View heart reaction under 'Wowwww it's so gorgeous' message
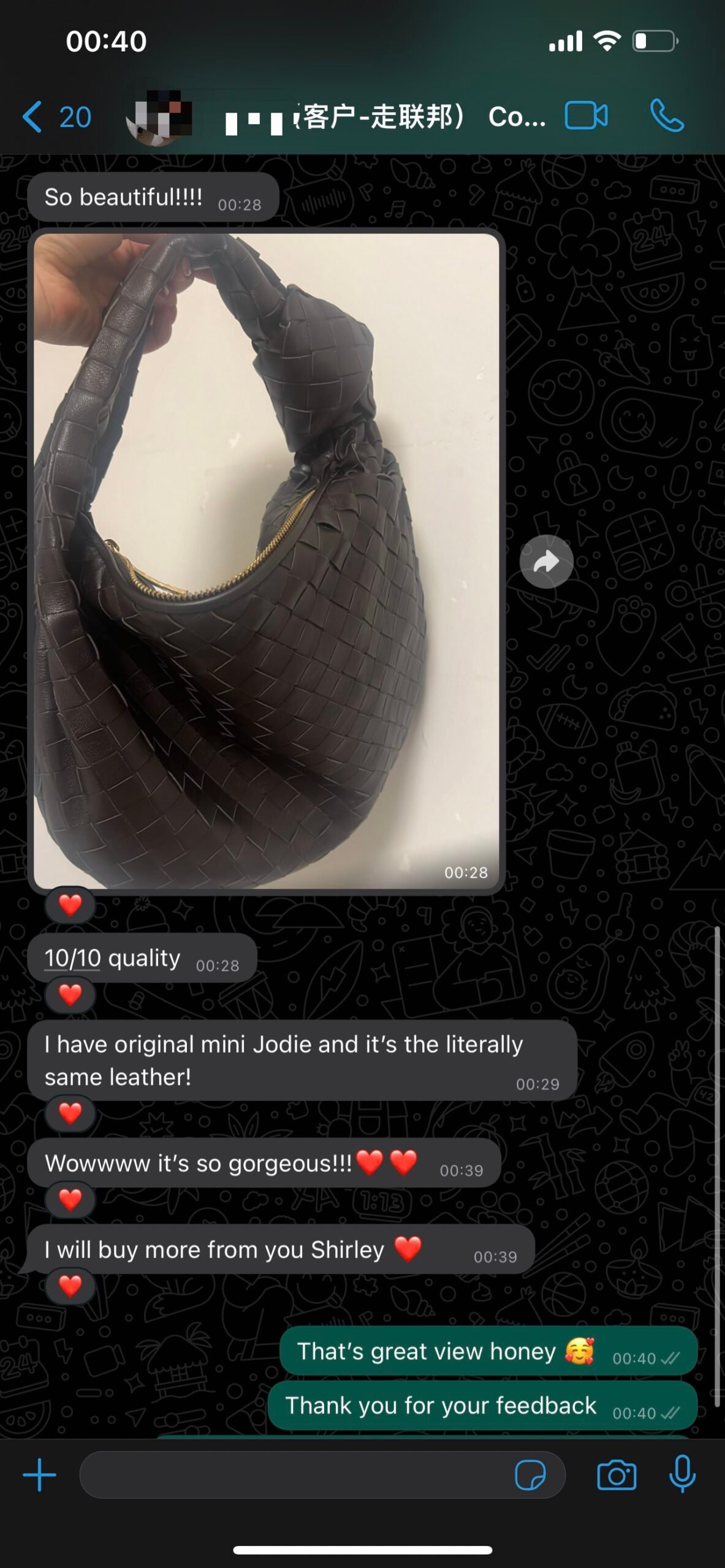The image size is (725, 1568). [x=70, y=1200]
